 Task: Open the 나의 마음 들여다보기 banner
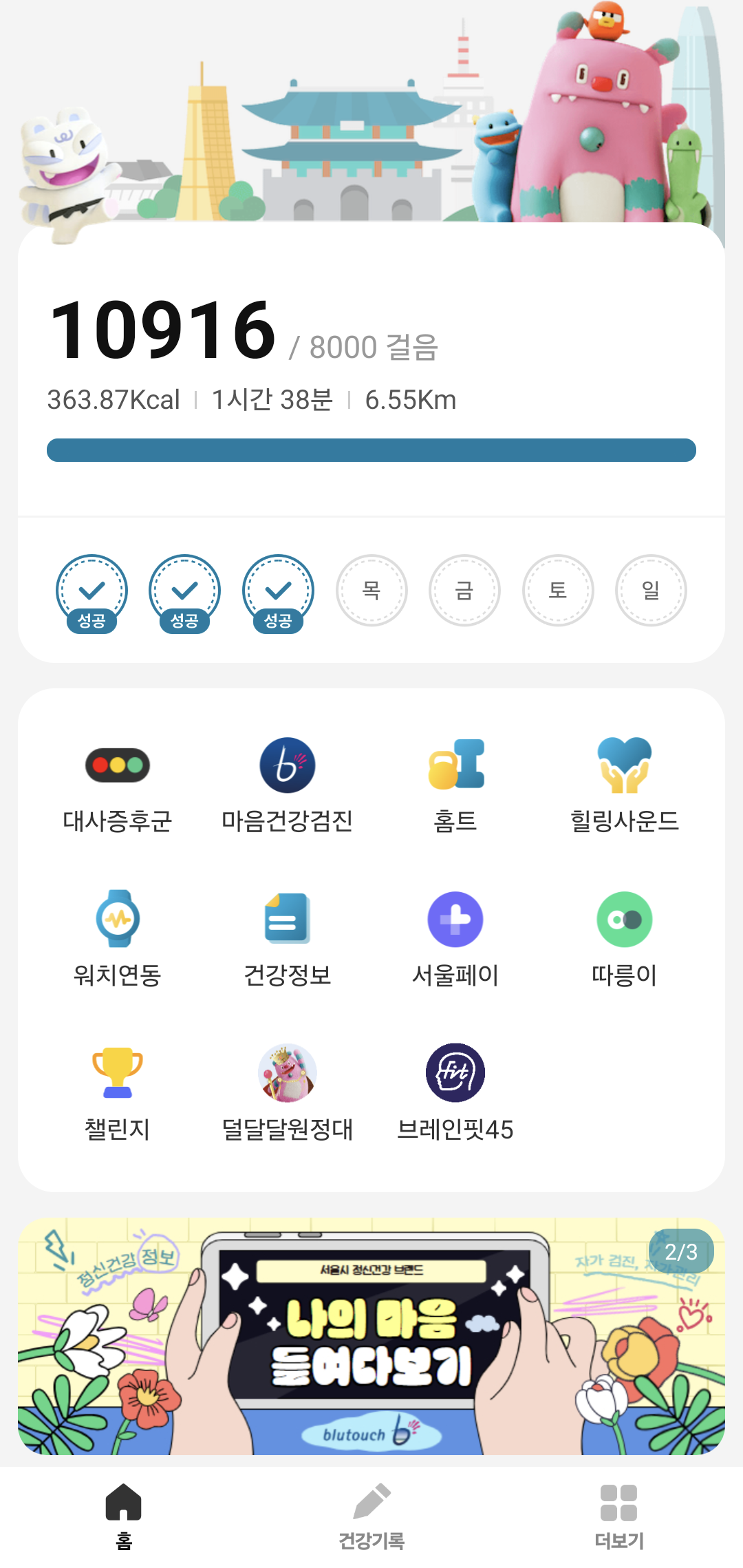click(371, 1337)
